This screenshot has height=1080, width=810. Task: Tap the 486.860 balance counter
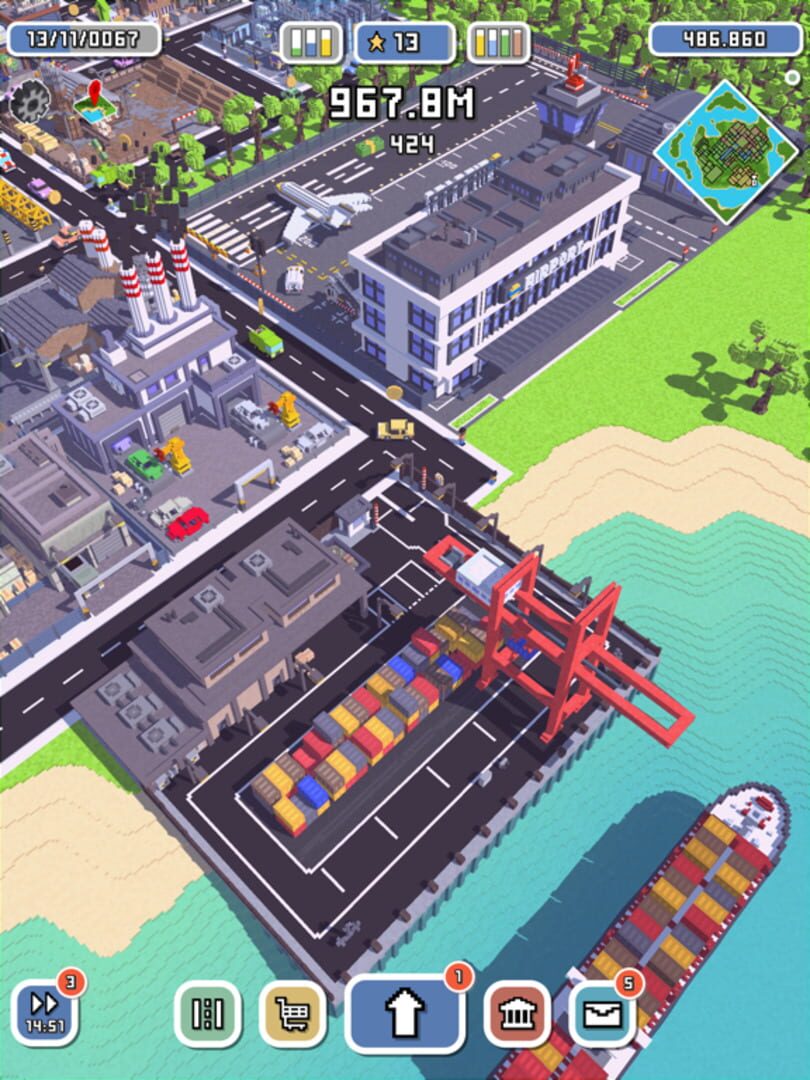click(725, 39)
